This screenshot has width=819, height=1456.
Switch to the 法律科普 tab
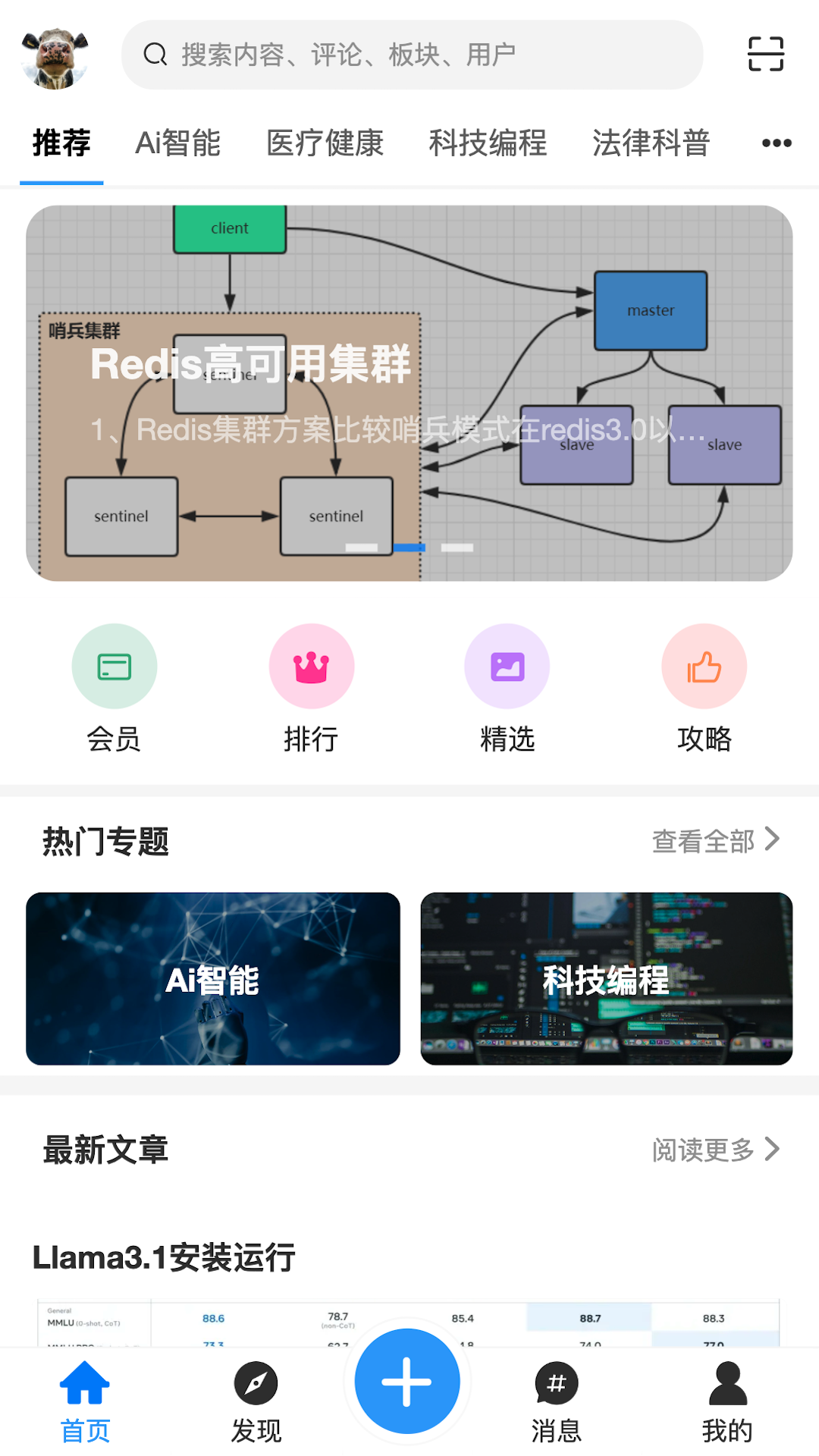651,143
